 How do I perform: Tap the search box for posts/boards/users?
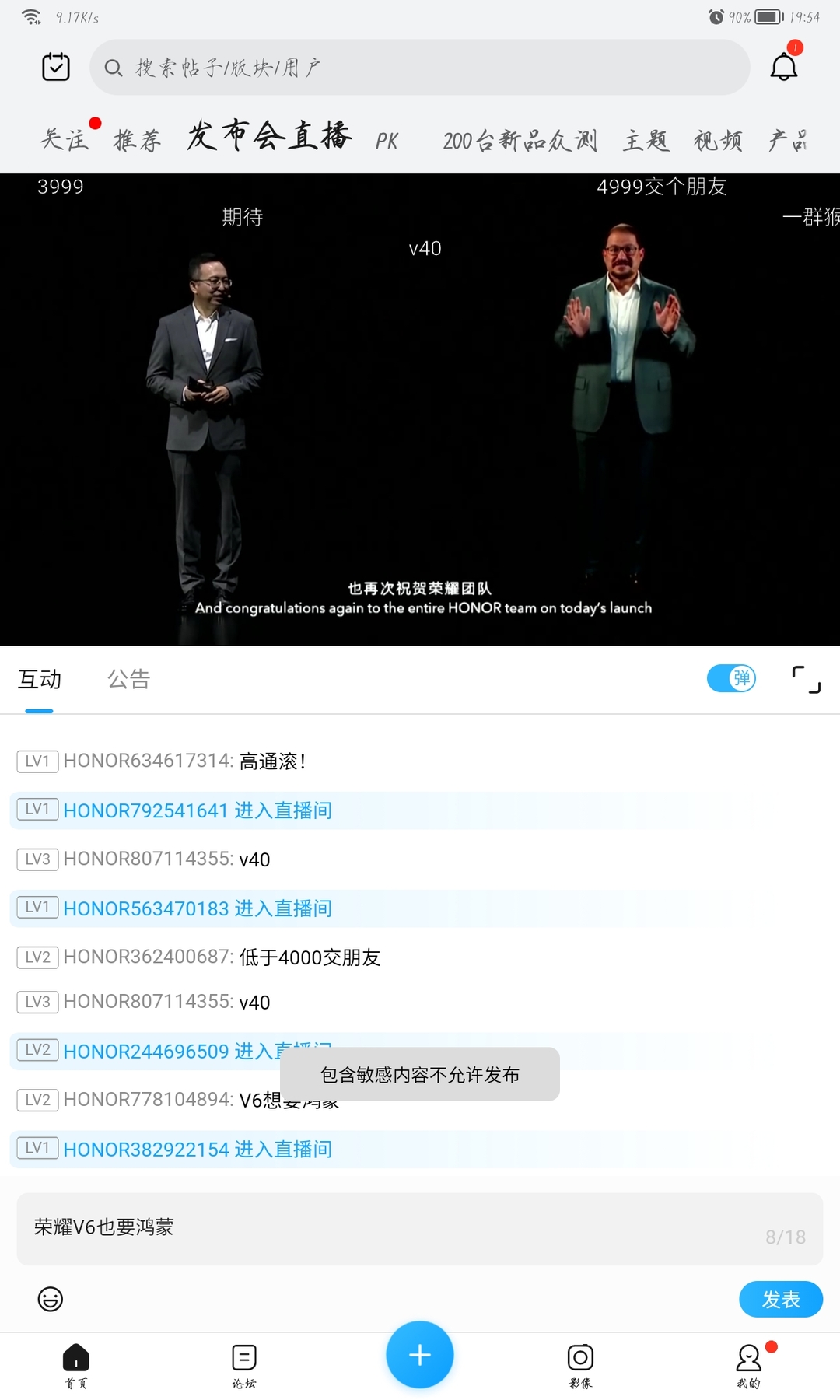pyautogui.click(x=420, y=68)
